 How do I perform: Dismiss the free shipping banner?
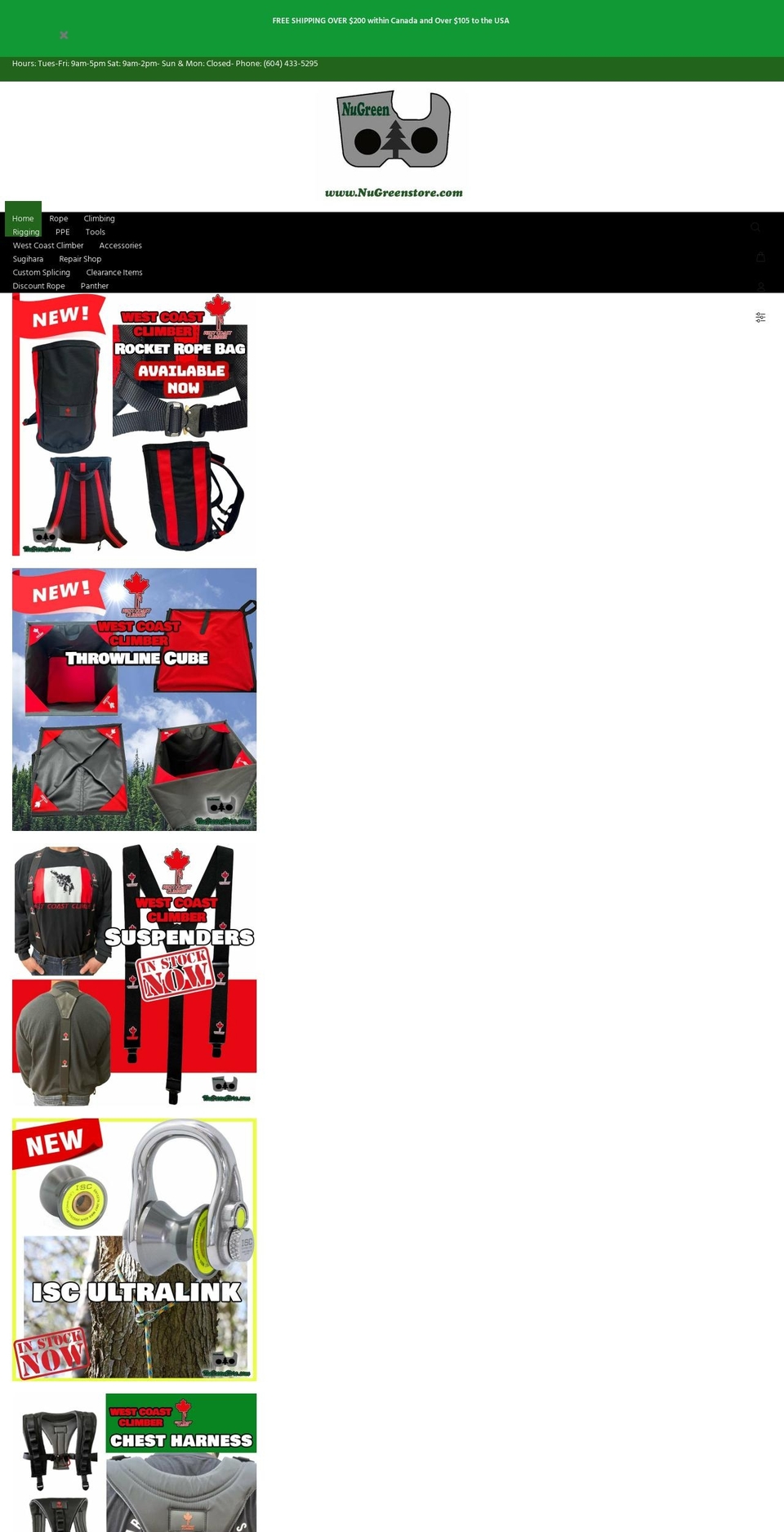click(64, 35)
